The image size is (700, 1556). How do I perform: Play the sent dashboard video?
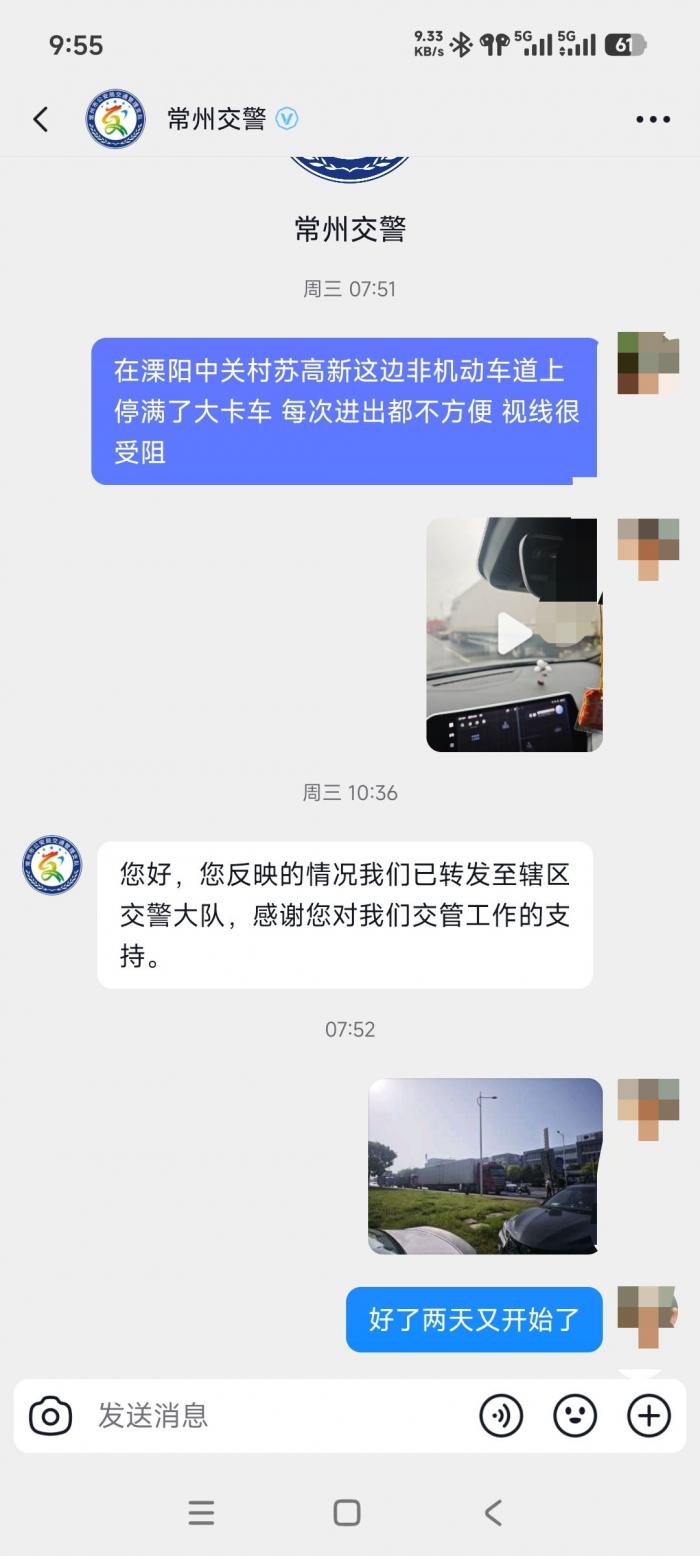(514, 634)
